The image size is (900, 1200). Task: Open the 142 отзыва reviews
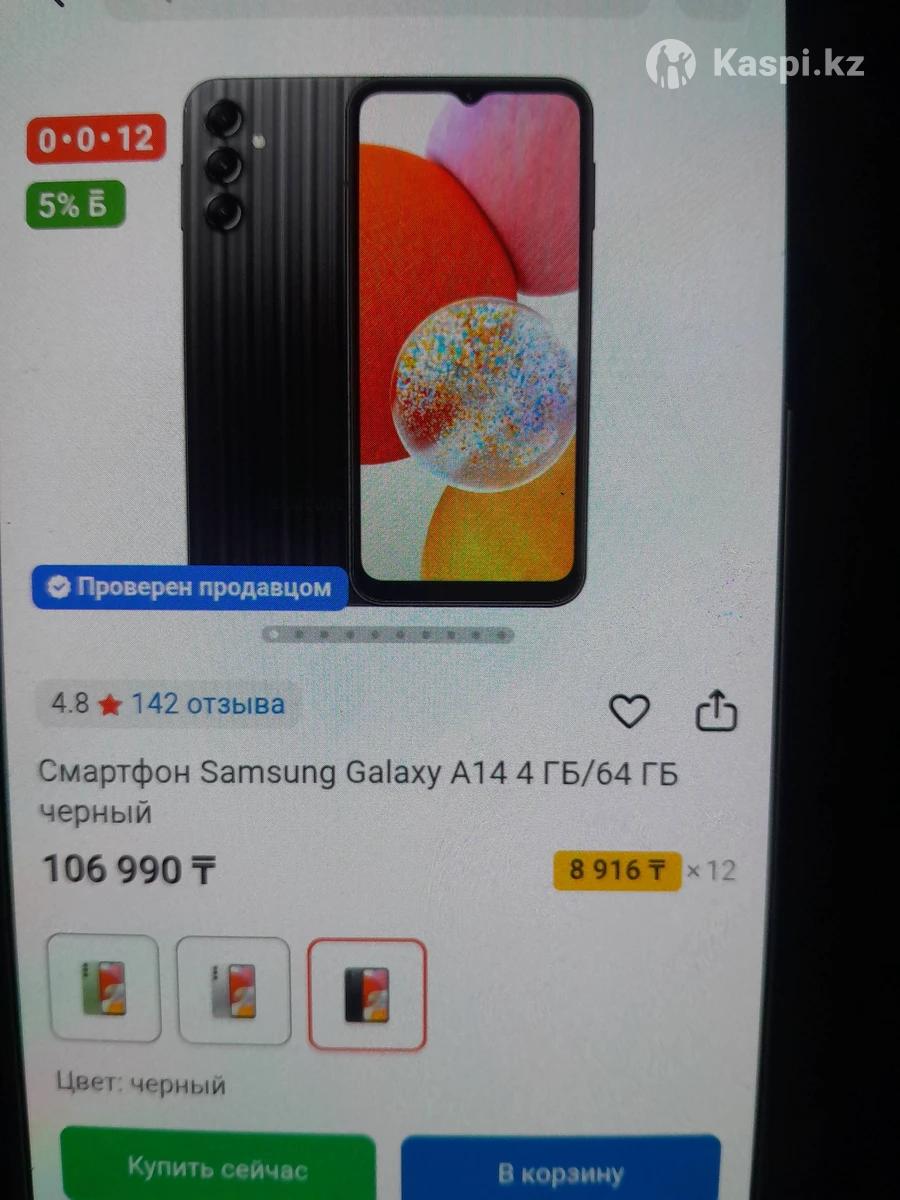[x=207, y=704]
